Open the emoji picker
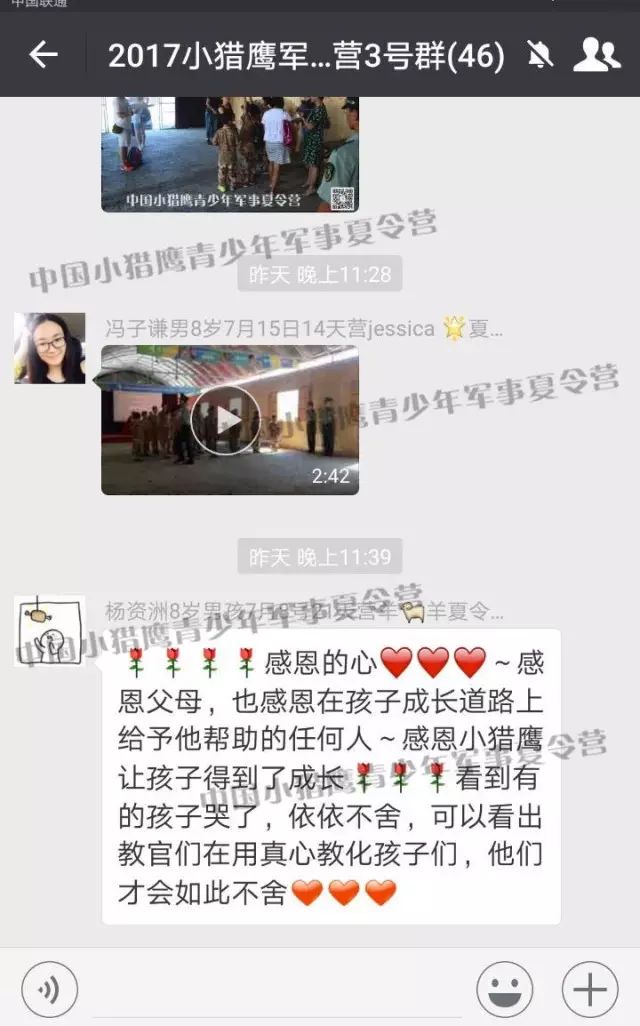This screenshot has width=640, height=1026. (505, 989)
